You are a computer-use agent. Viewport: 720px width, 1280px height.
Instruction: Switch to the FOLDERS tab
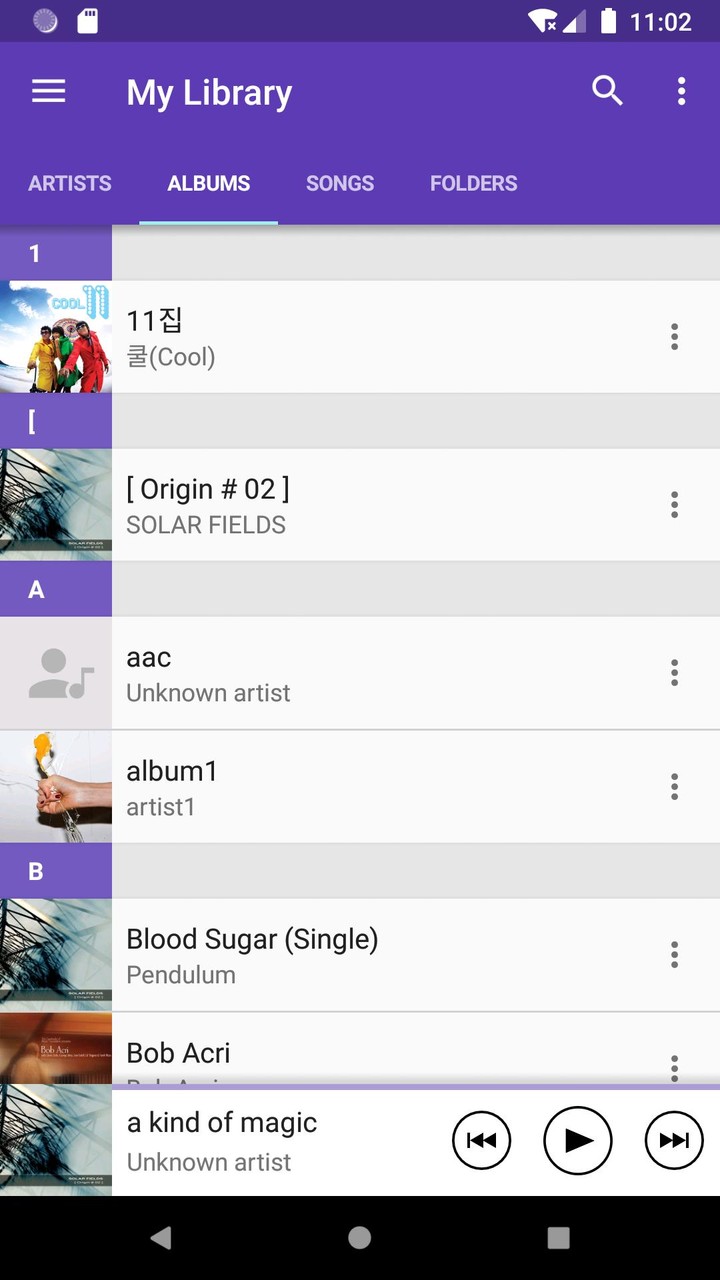pos(473,183)
